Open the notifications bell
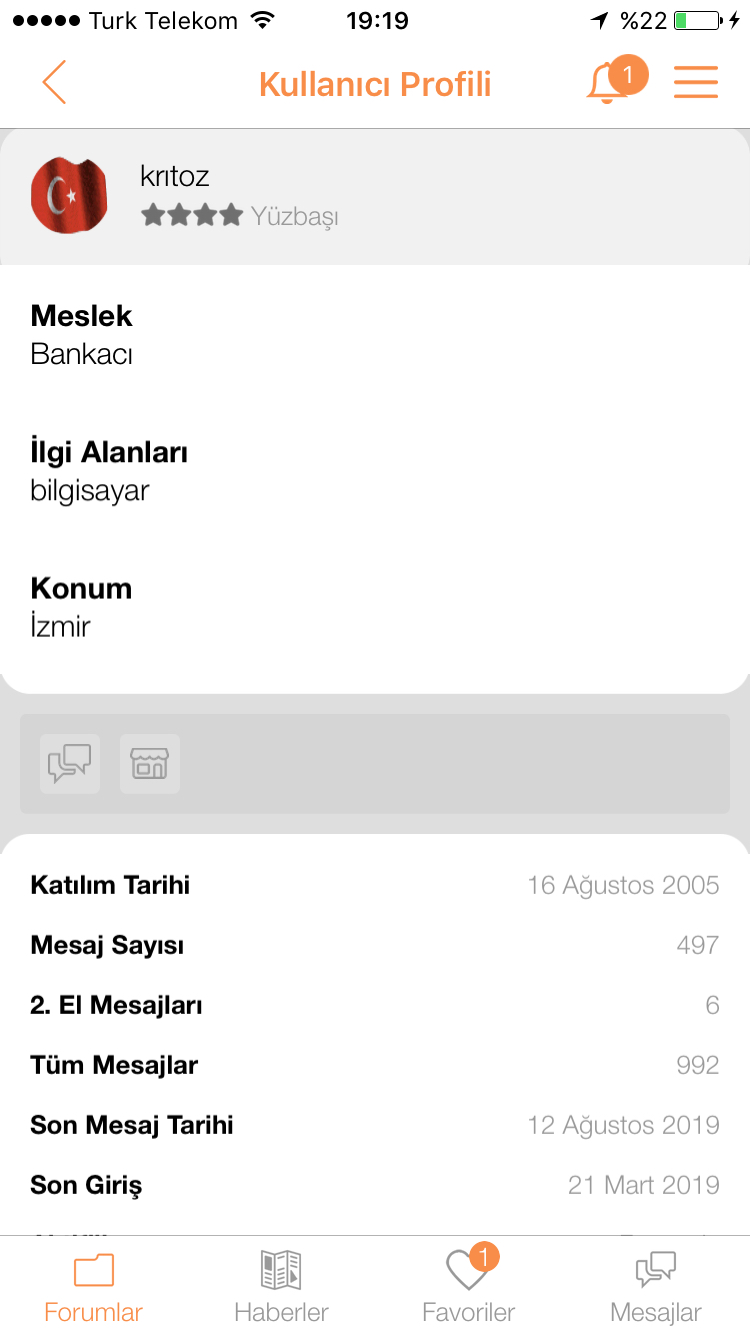 tap(608, 82)
